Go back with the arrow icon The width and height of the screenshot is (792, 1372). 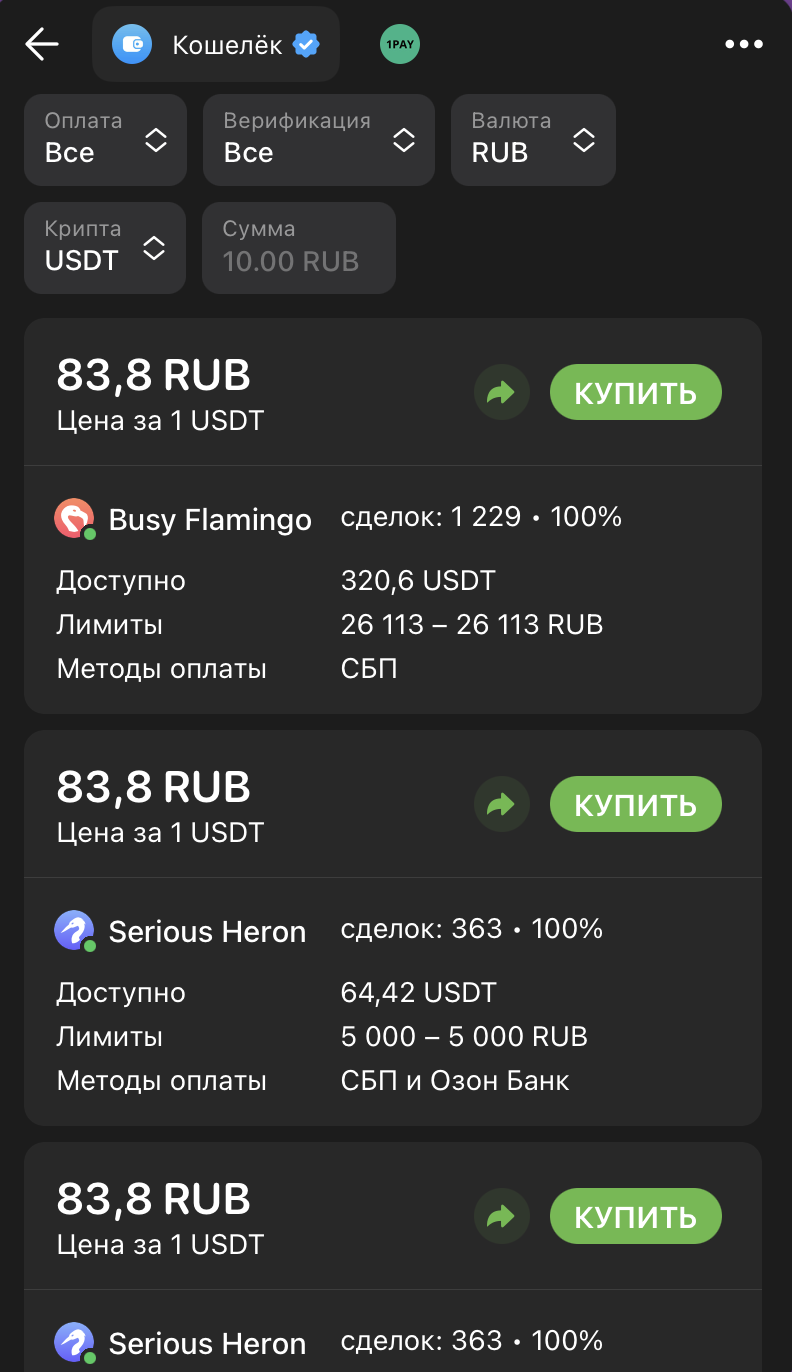pos(42,44)
